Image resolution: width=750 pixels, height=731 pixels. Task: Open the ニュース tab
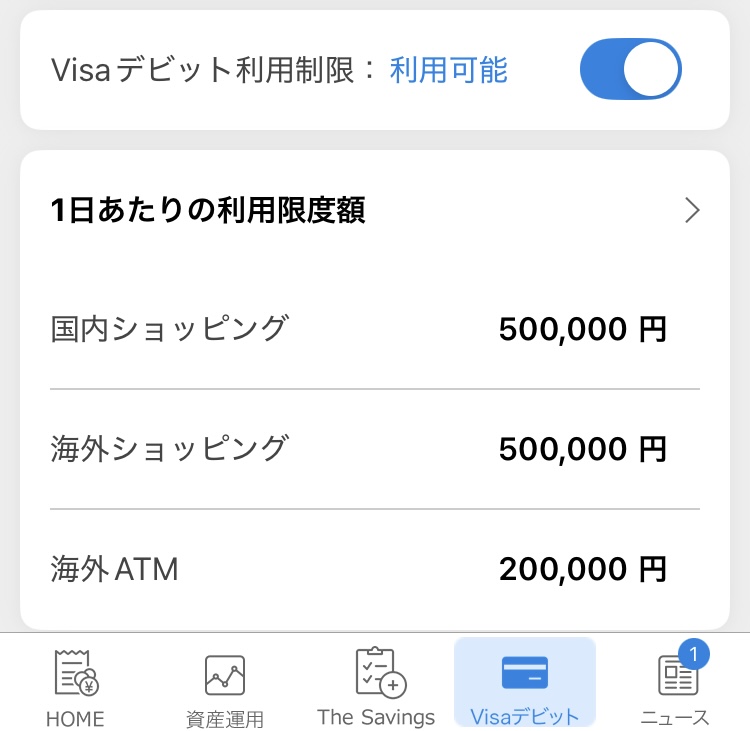pyautogui.click(x=675, y=685)
